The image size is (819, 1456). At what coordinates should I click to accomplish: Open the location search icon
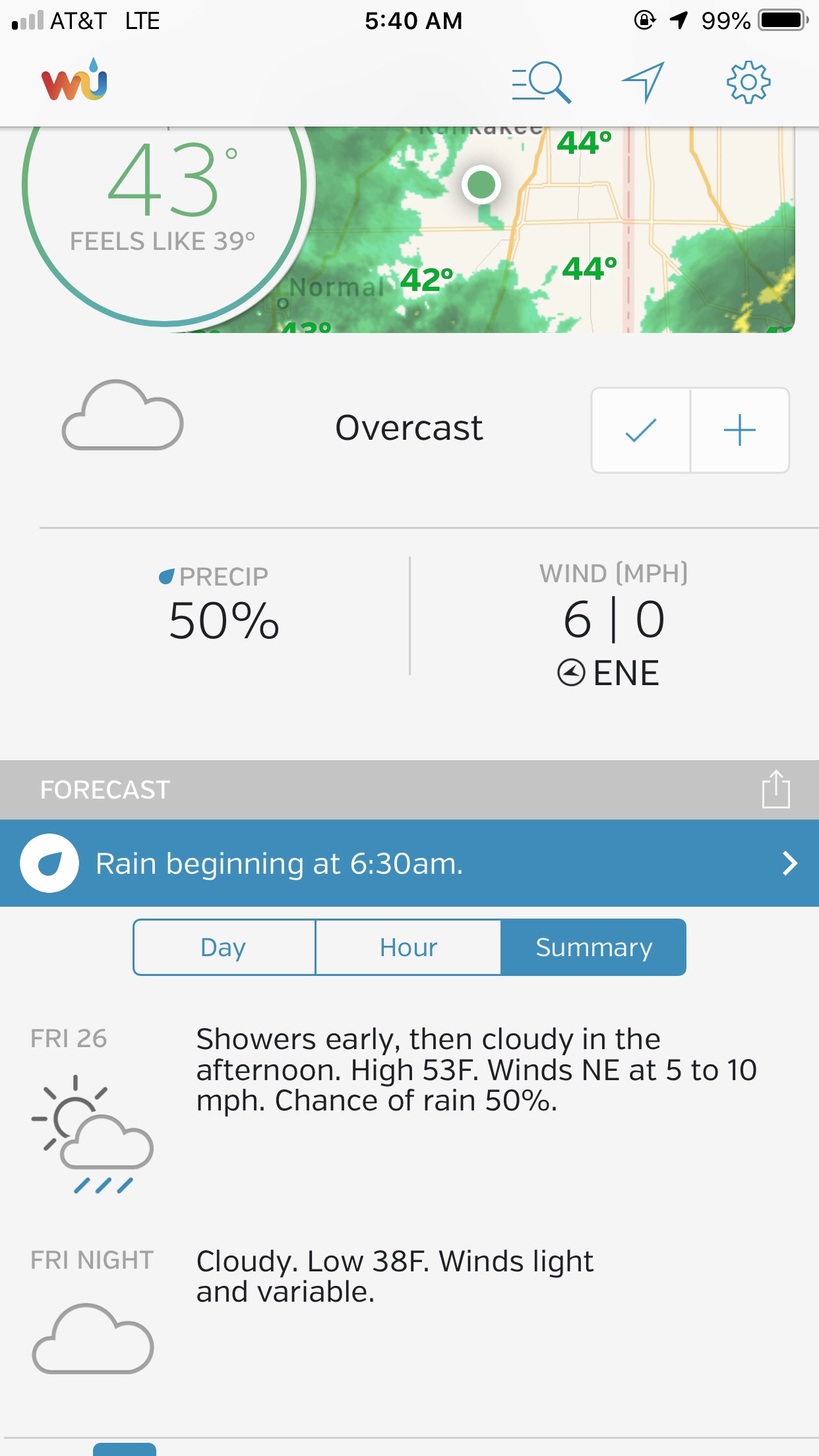tap(541, 82)
